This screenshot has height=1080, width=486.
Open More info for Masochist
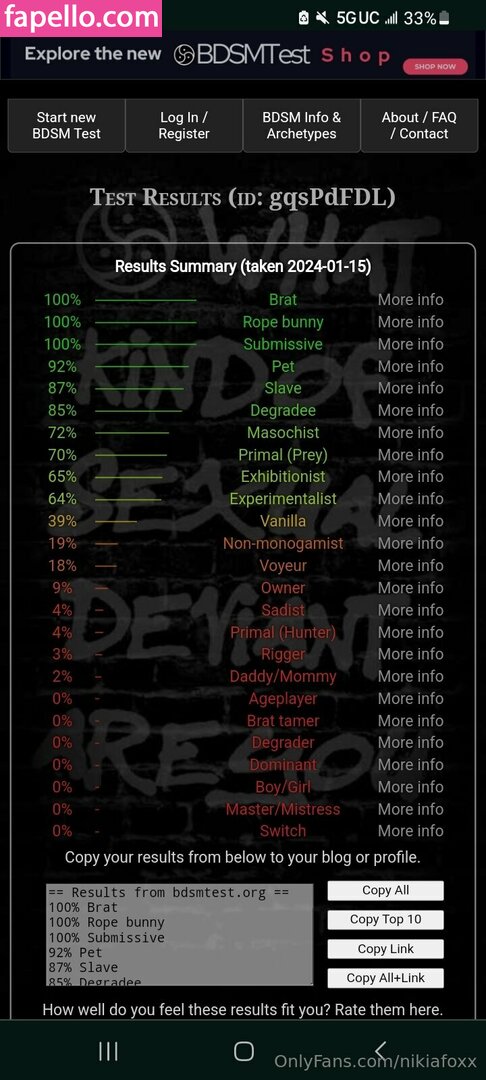click(x=410, y=433)
